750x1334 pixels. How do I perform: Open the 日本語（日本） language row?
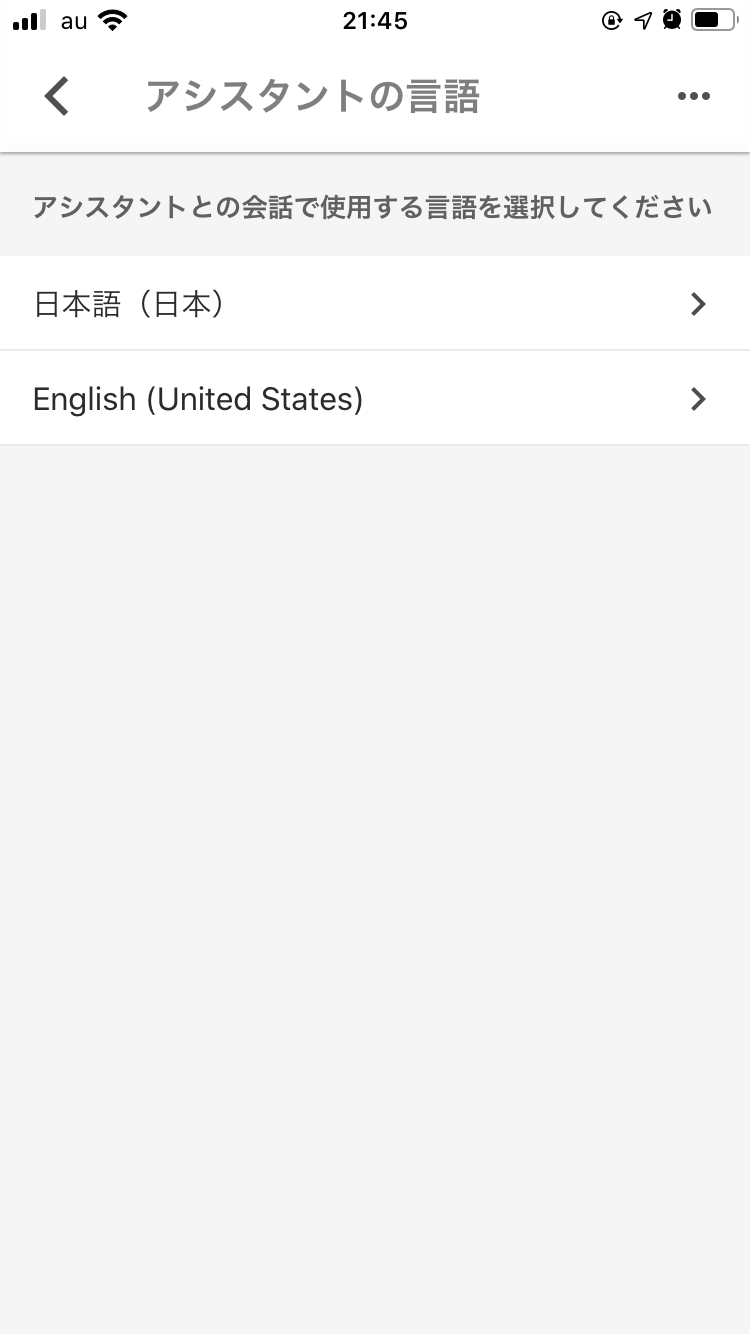374,304
